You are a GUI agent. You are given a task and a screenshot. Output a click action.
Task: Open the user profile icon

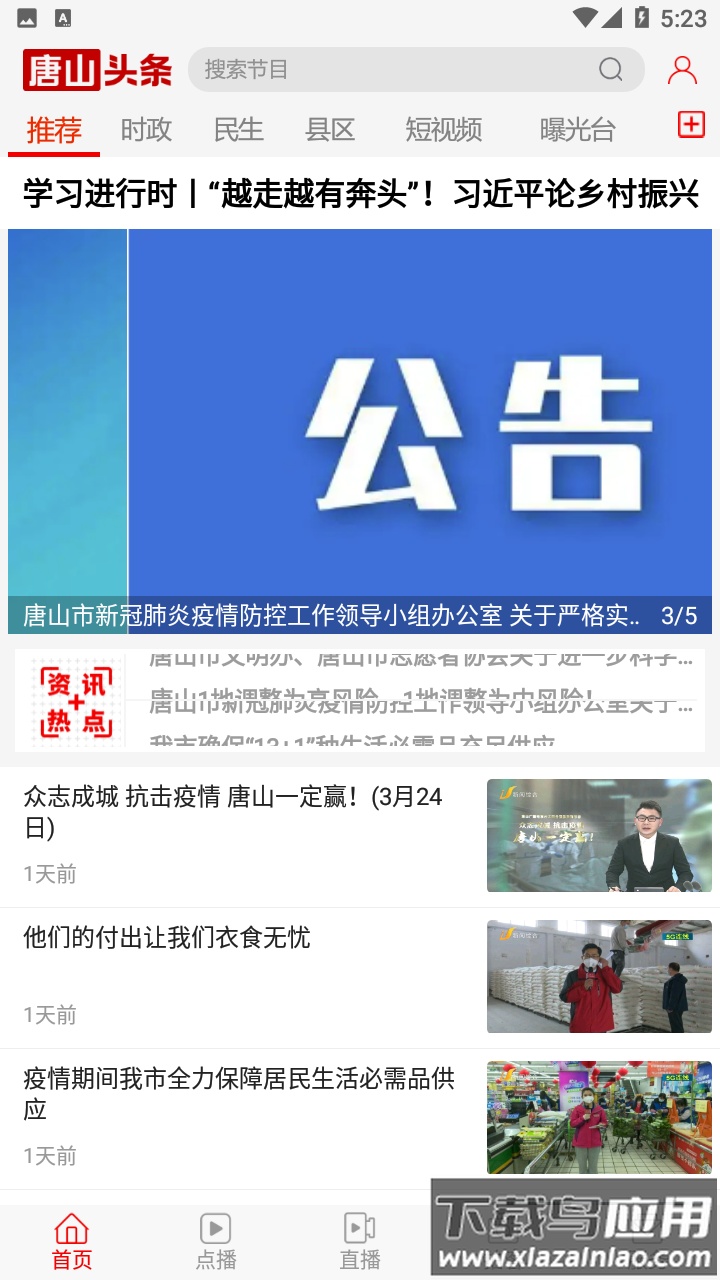pyautogui.click(x=682, y=68)
